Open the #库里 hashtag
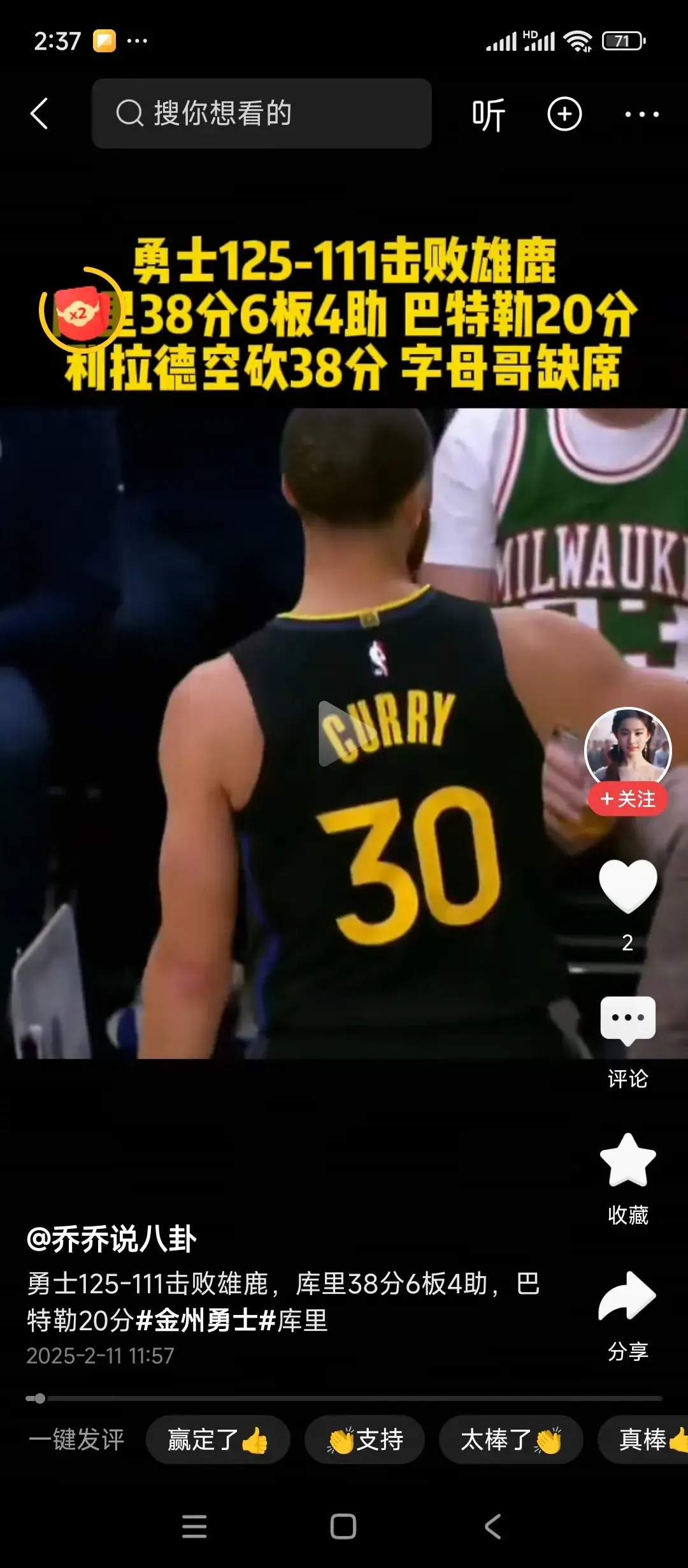This screenshot has height=1568, width=688. click(x=294, y=1320)
